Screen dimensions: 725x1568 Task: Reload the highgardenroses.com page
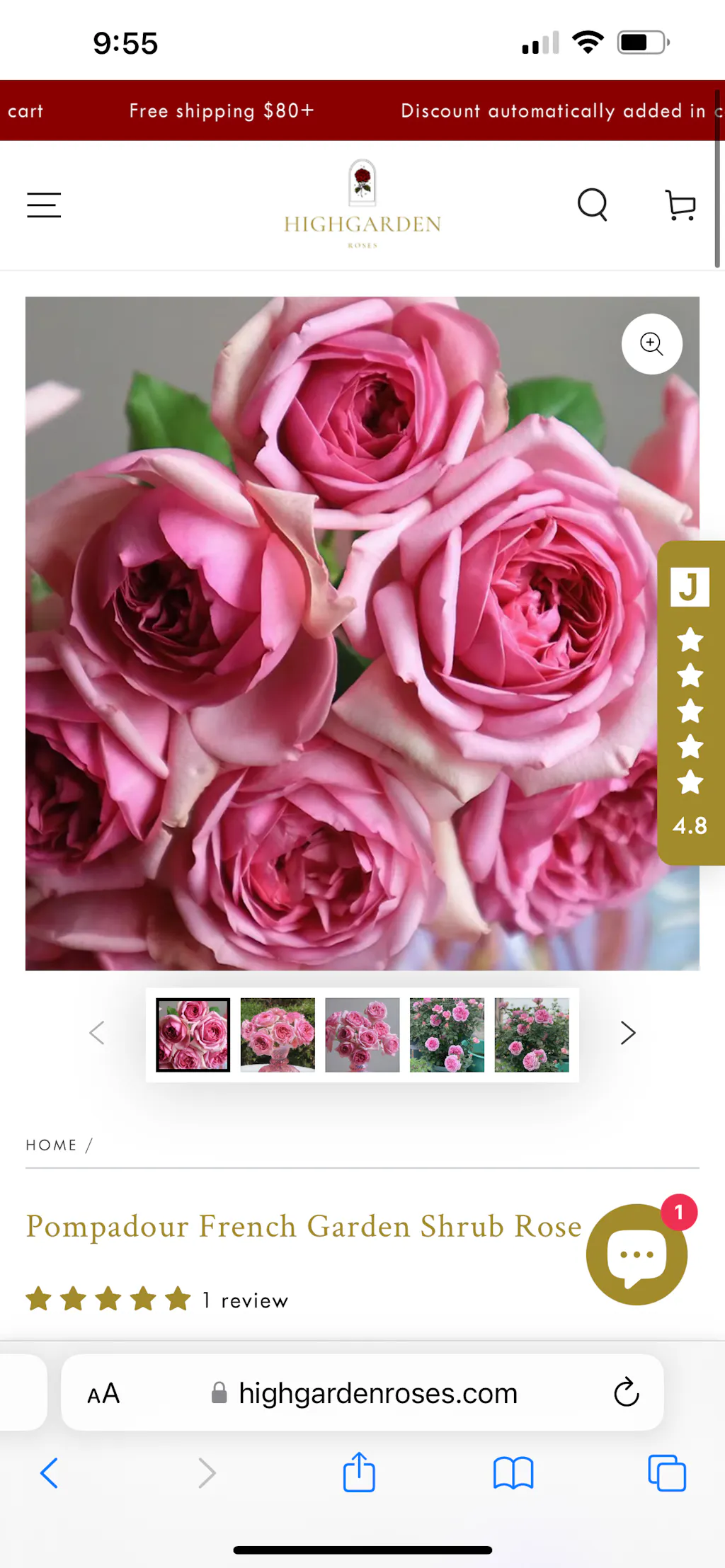tap(626, 1392)
